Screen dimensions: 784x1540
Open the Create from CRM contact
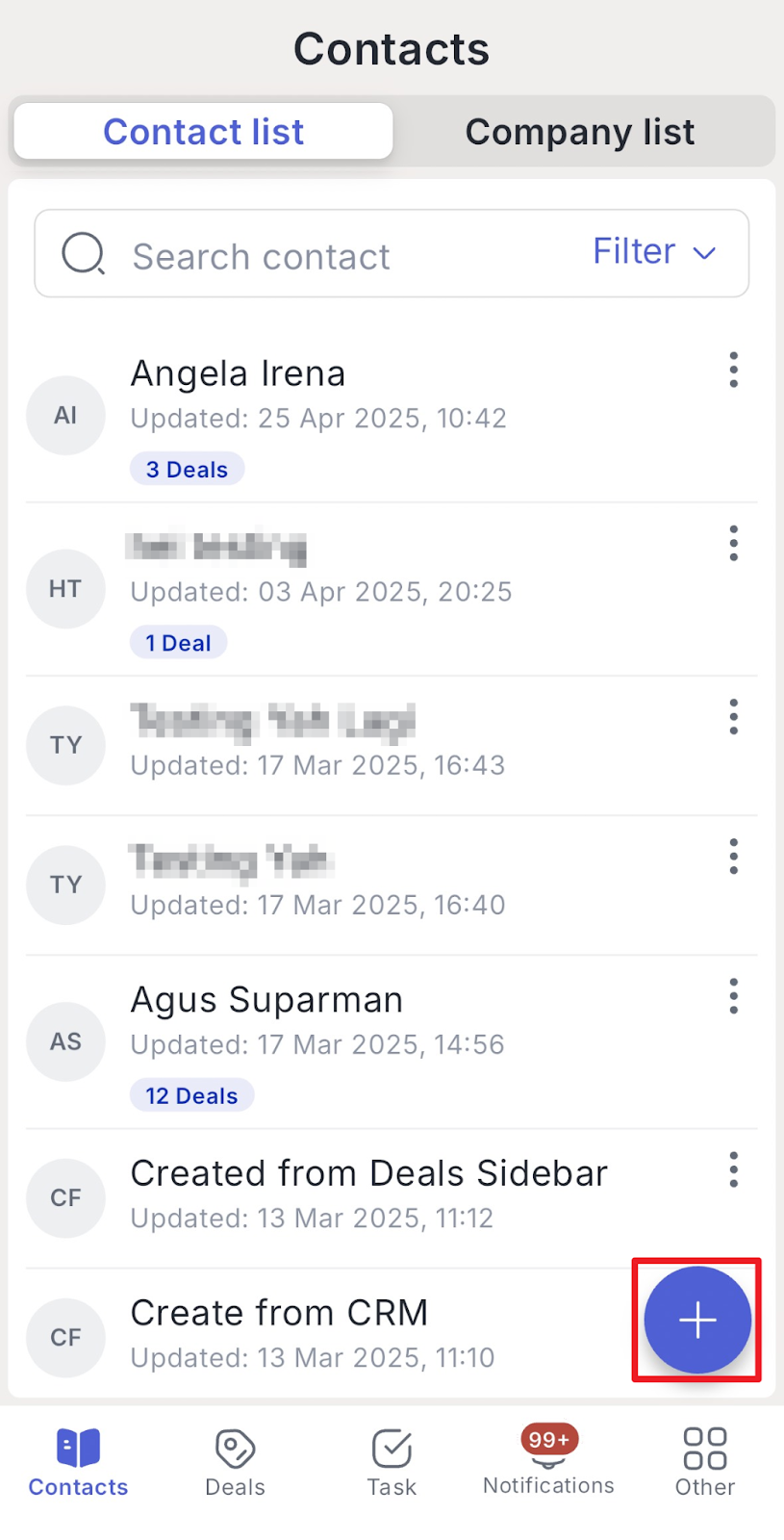pyautogui.click(x=327, y=1334)
